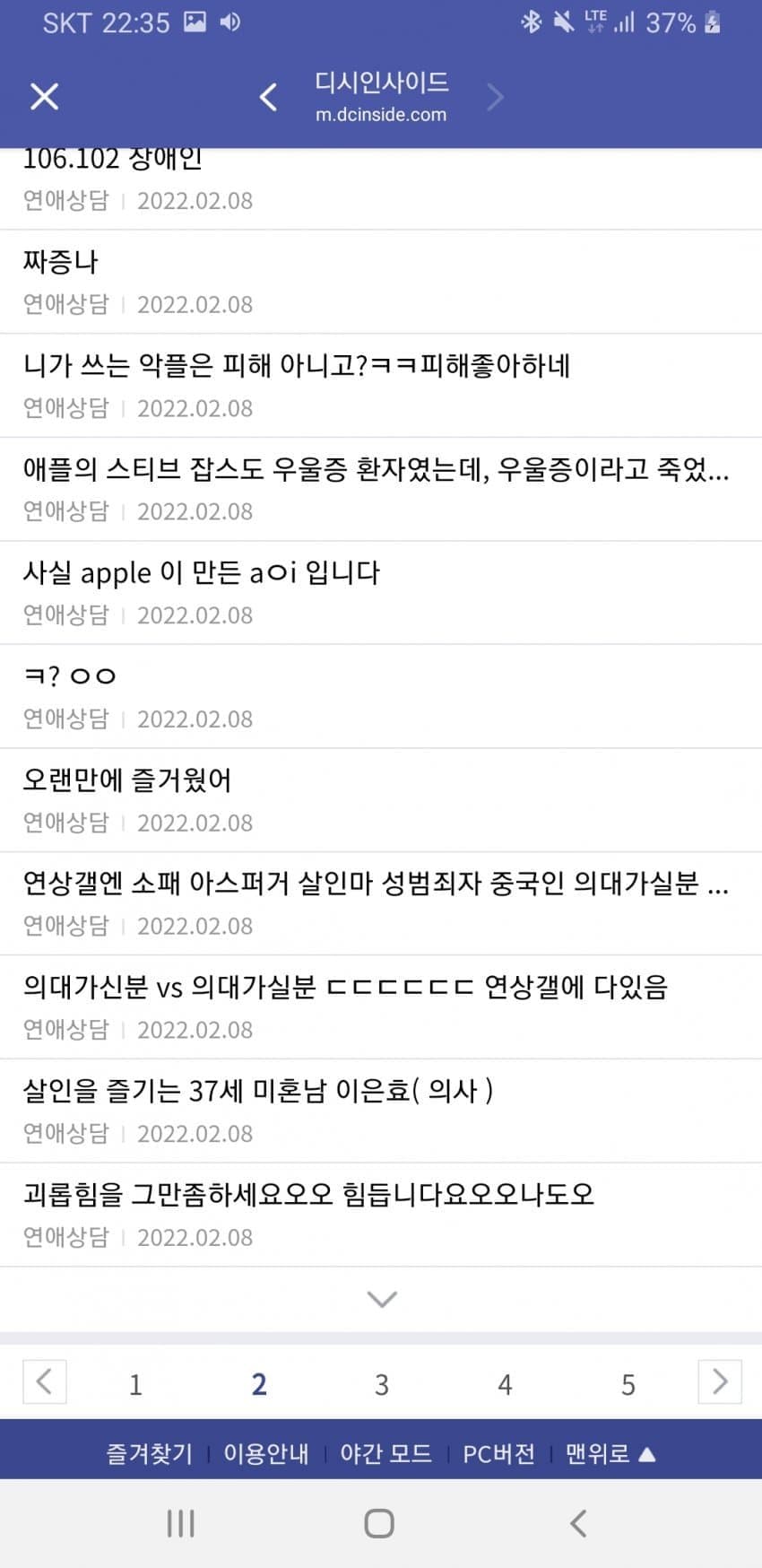Image resolution: width=762 pixels, height=1568 pixels.
Task: Tap the system home button
Action: click(379, 1523)
